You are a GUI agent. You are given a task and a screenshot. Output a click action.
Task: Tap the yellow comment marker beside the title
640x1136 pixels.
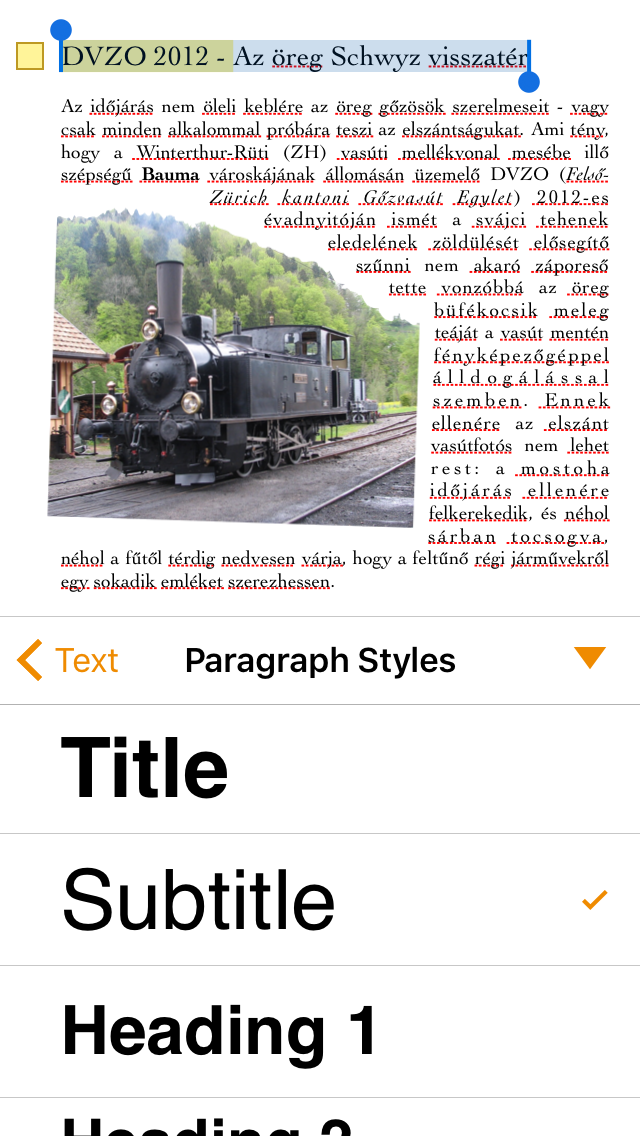pos(30,57)
